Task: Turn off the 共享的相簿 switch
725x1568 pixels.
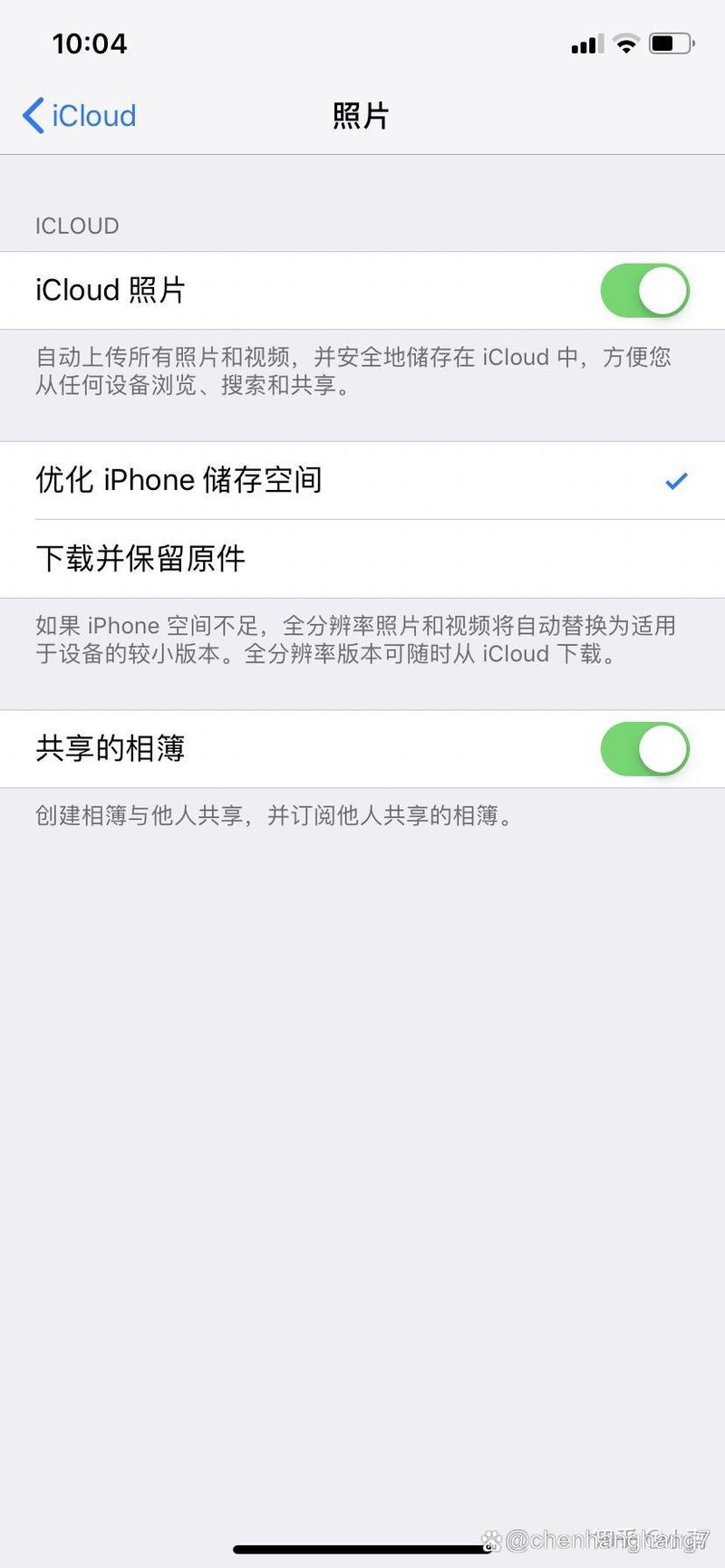Action: point(644,749)
